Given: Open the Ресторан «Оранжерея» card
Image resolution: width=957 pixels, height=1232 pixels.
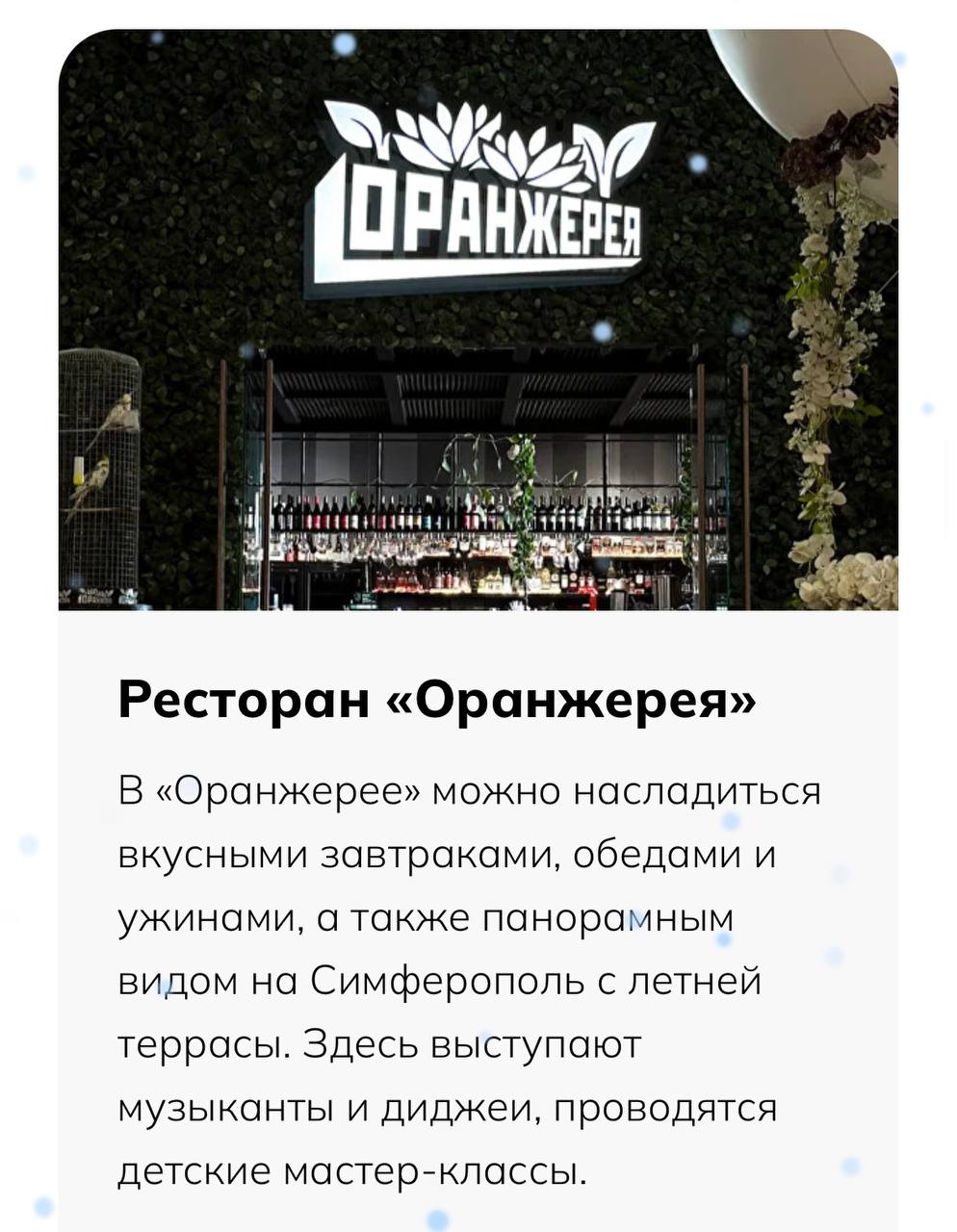Looking at the screenshot, I should (436, 700).
